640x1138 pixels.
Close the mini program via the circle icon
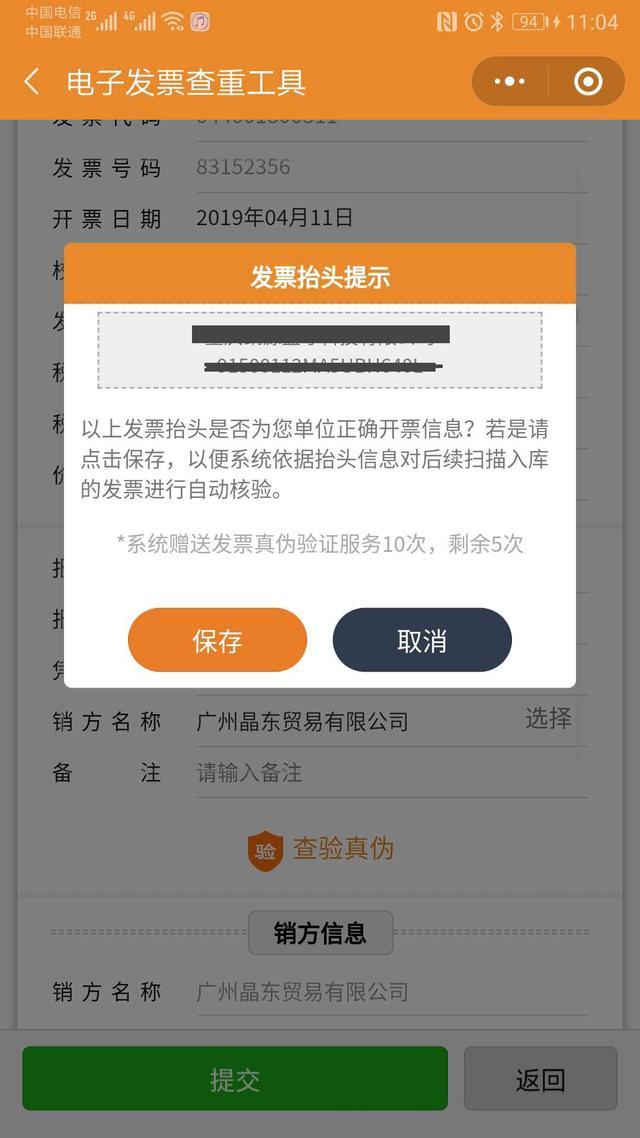(x=588, y=82)
